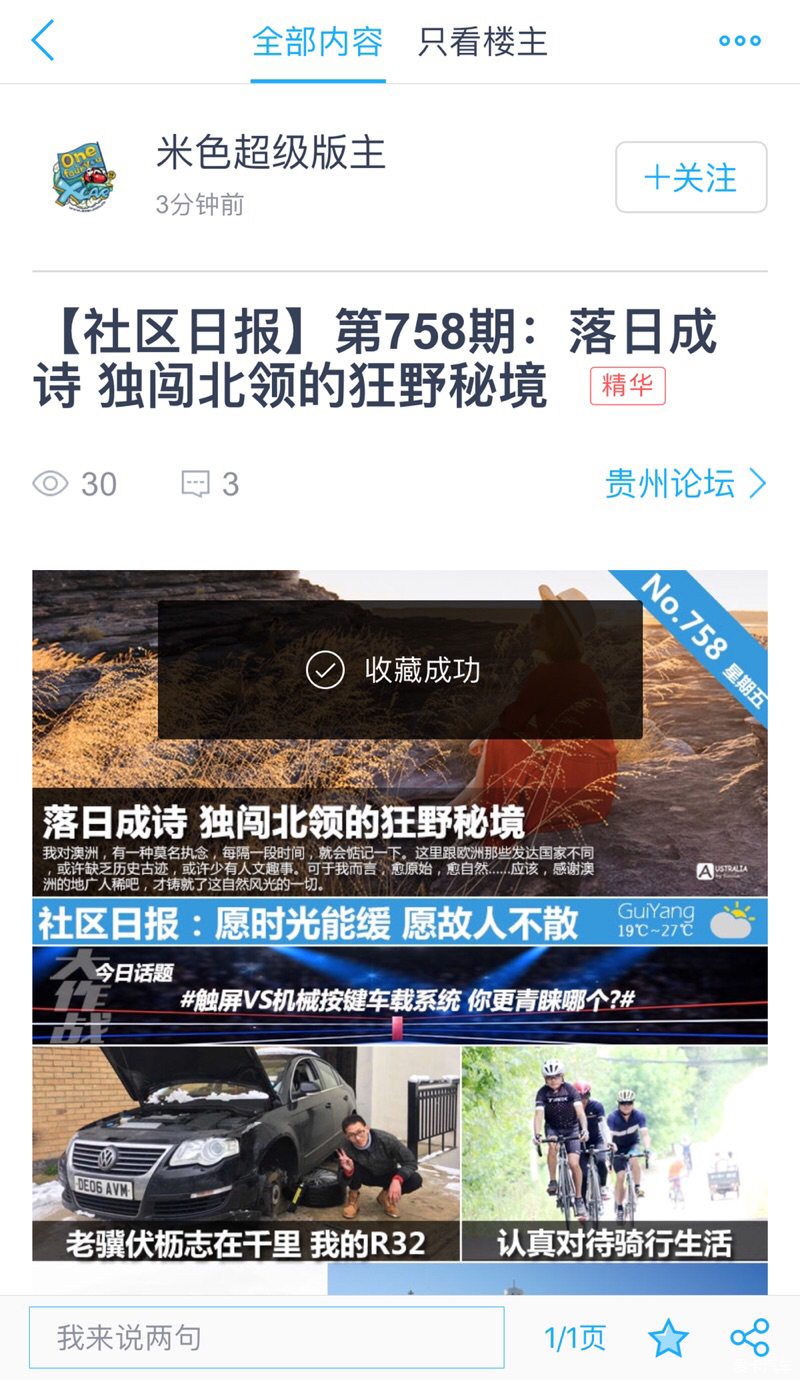This screenshot has height=1380, width=800.
Task: Open the 1/1页 page selector
Action: (575, 1338)
